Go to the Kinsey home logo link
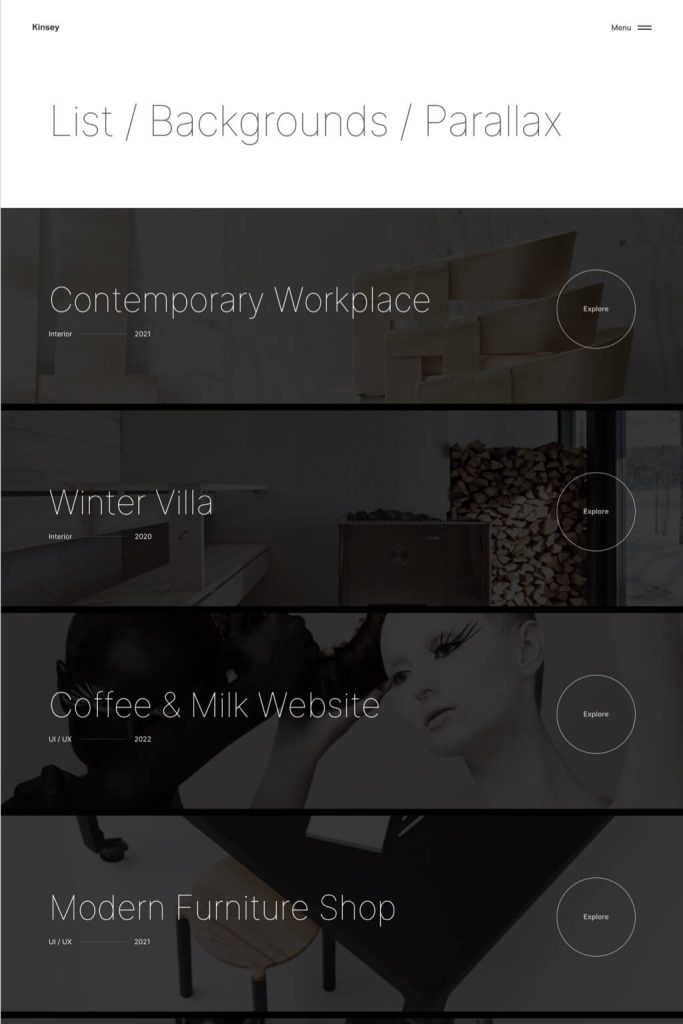Screen dimensions: 683x1024 point(45,28)
